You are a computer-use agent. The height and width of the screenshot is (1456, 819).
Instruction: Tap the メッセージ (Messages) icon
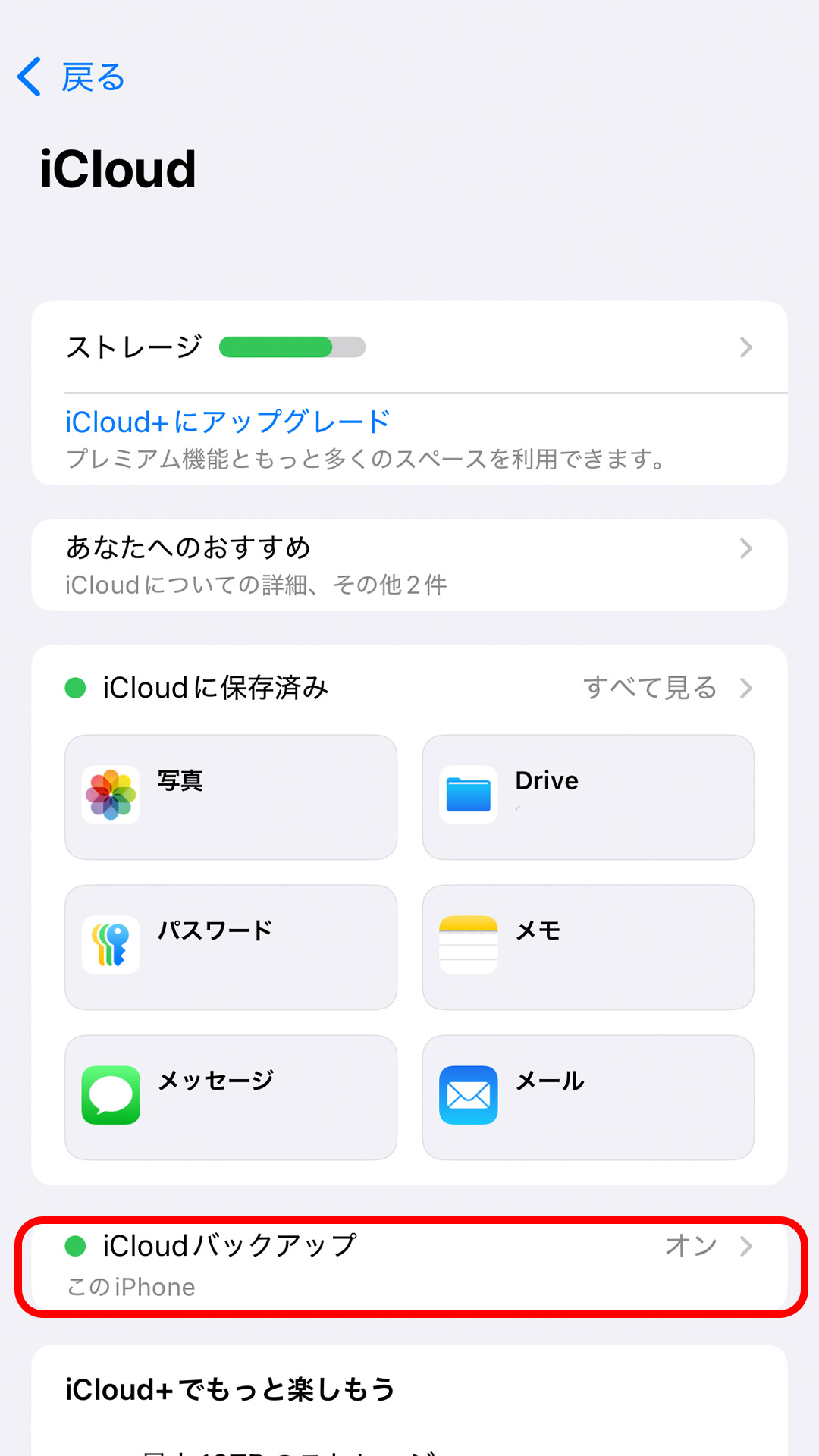111,1094
